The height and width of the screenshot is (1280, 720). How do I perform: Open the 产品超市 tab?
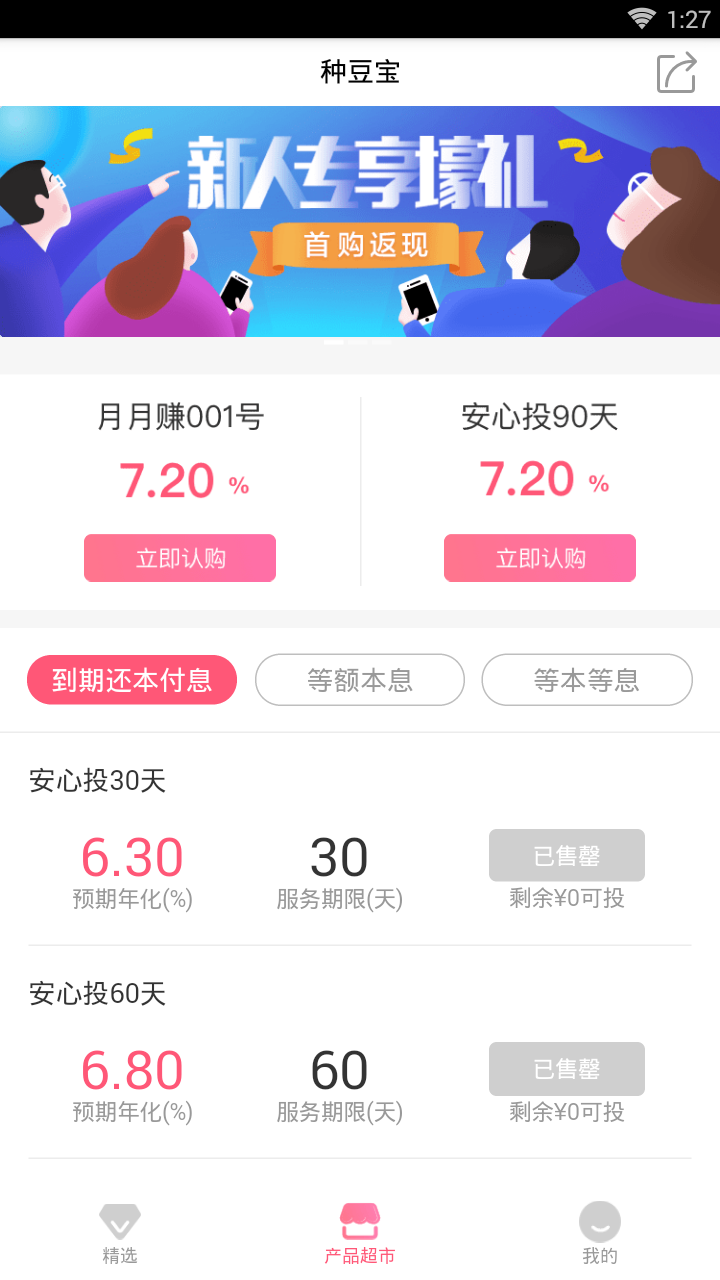360,1234
